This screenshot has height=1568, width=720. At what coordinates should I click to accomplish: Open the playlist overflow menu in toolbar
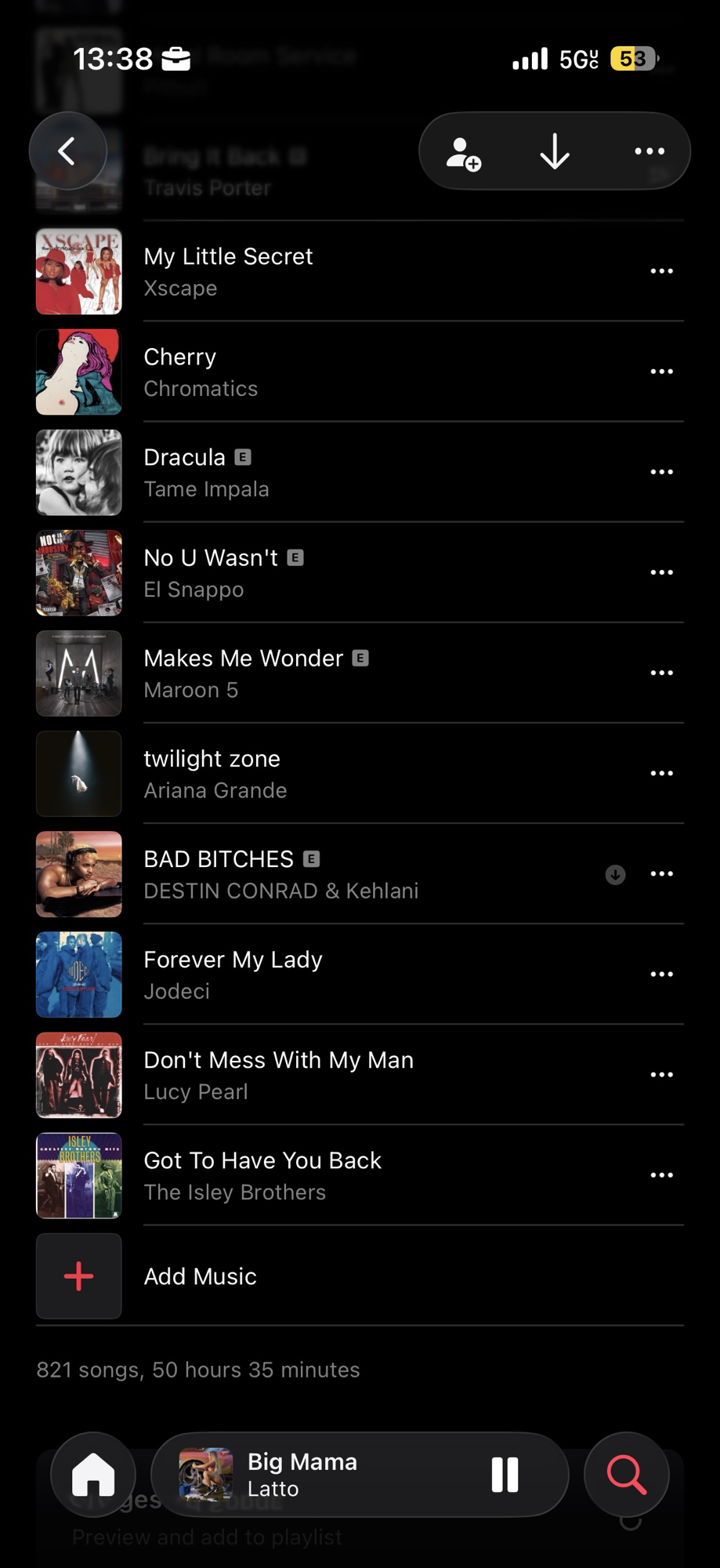(x=649, y=151)
